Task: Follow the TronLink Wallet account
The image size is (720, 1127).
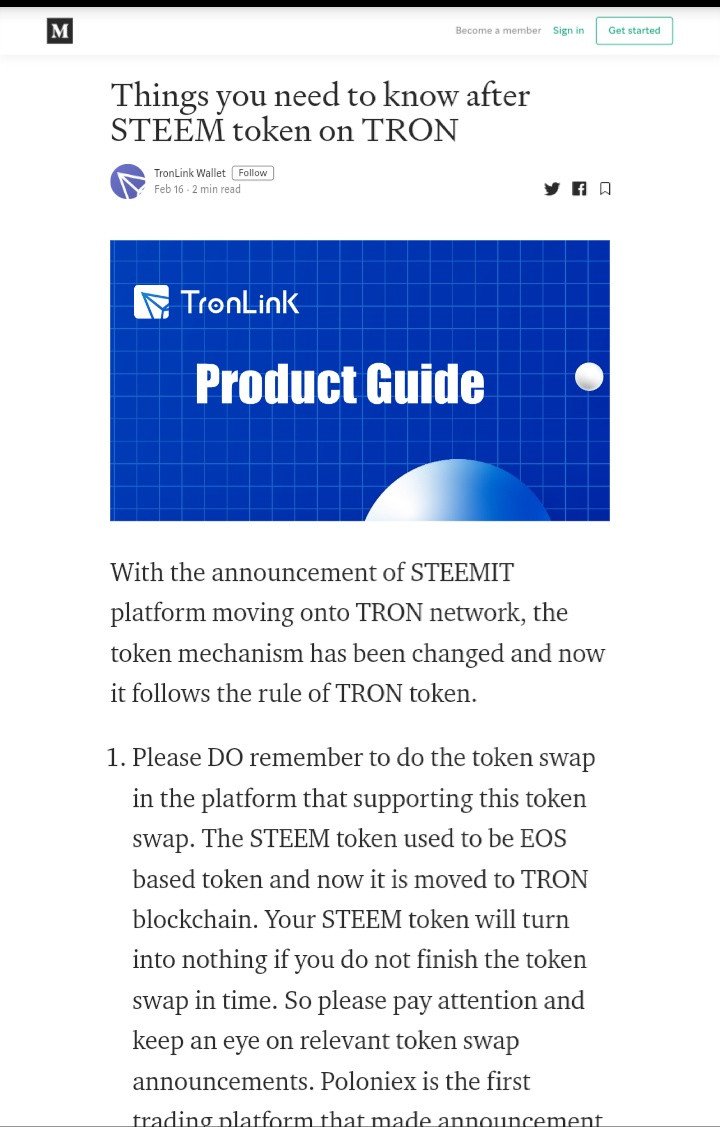Action: (252, 172)
